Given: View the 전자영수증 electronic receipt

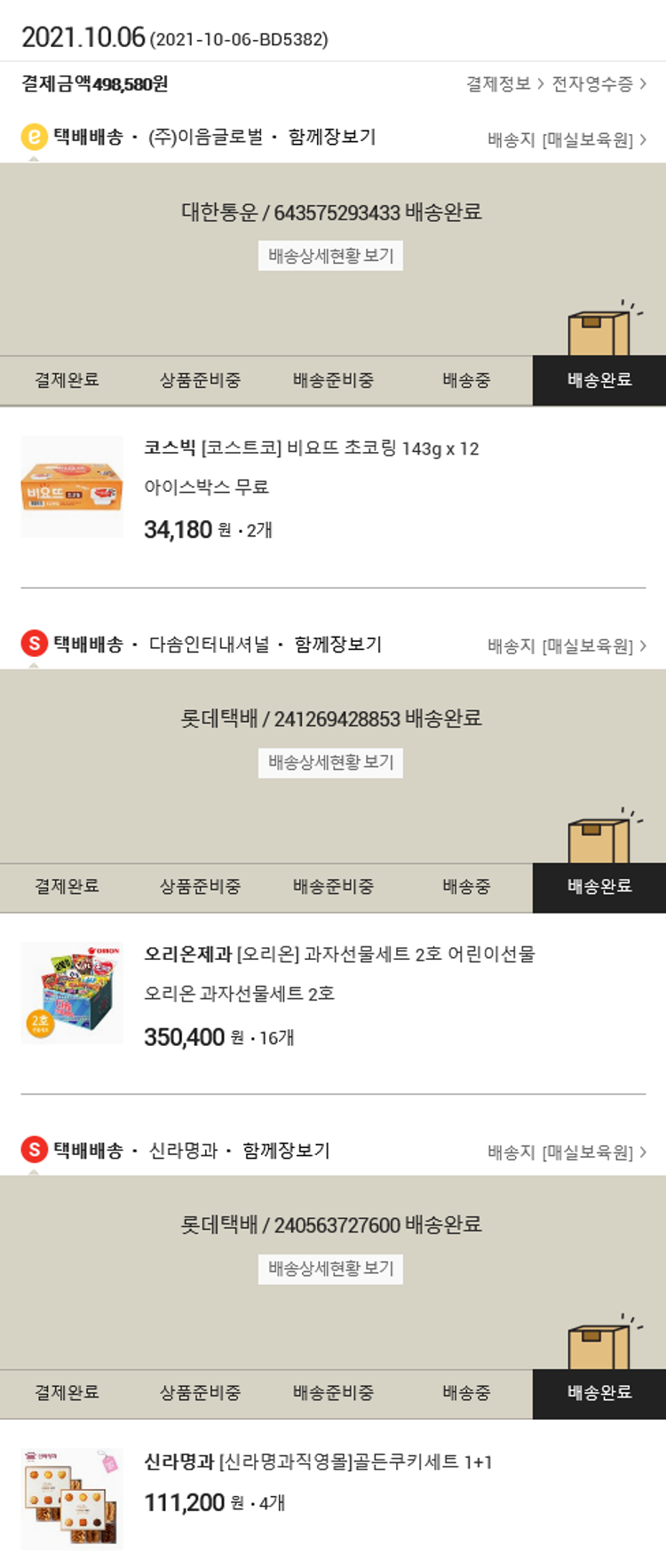Looking at the screenshot, I should pyautogui.click(x=598, y=83).
